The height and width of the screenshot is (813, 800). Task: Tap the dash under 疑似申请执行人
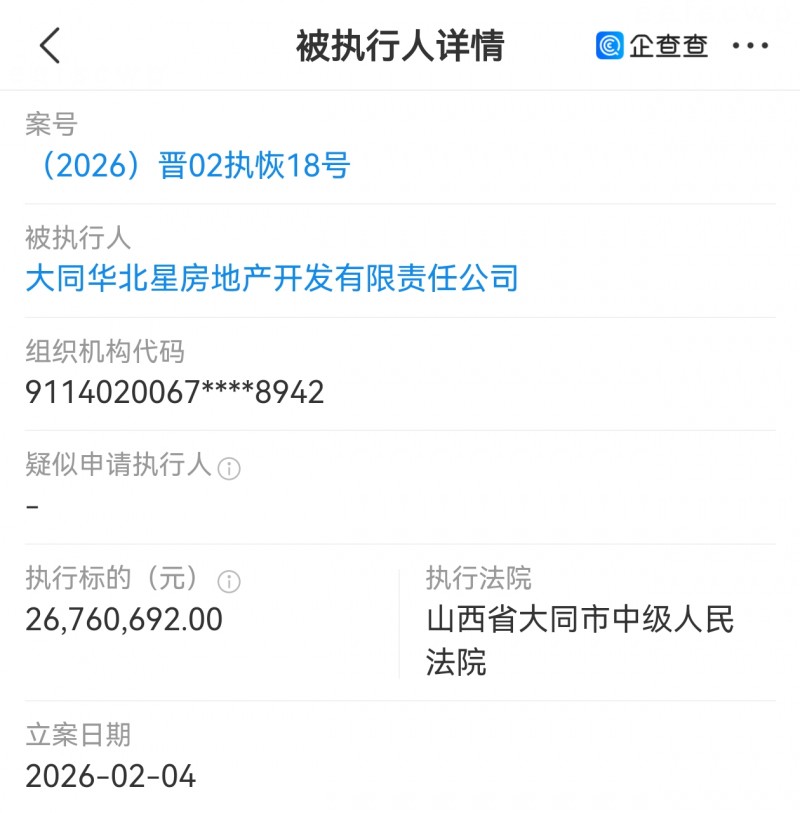pyautogui.click(x=32, y=505)
